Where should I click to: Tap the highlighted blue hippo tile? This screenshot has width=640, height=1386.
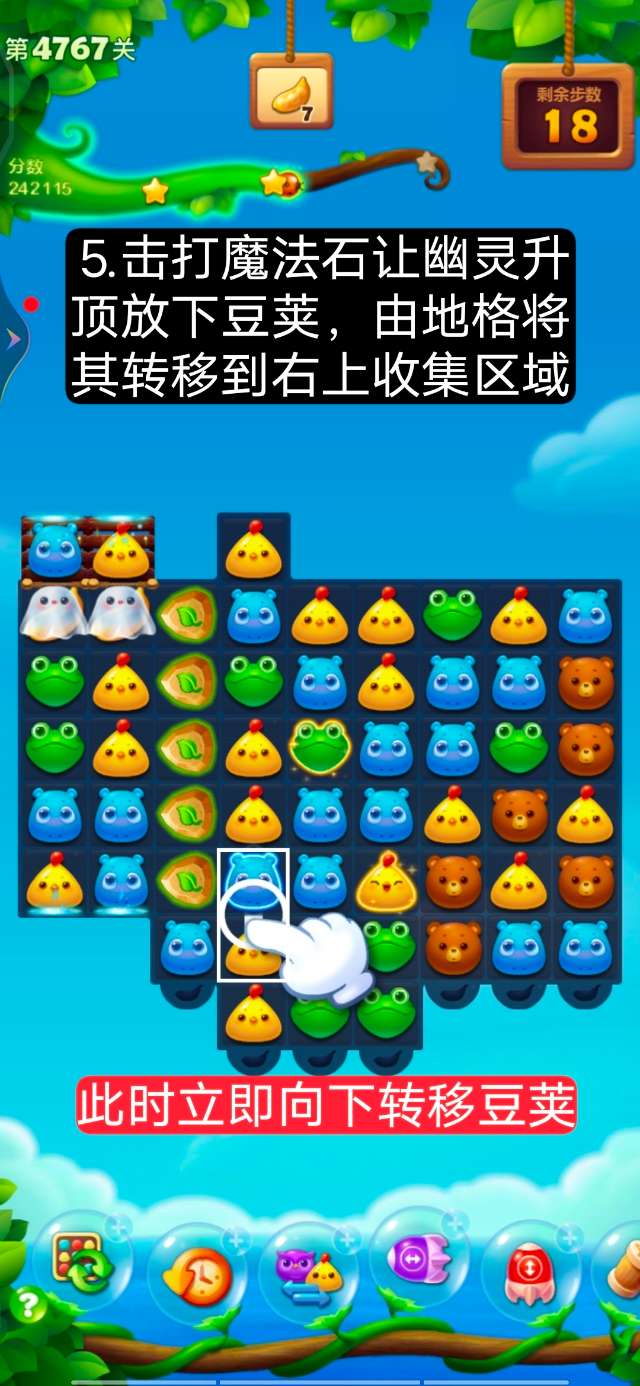[x=253, y=877]
